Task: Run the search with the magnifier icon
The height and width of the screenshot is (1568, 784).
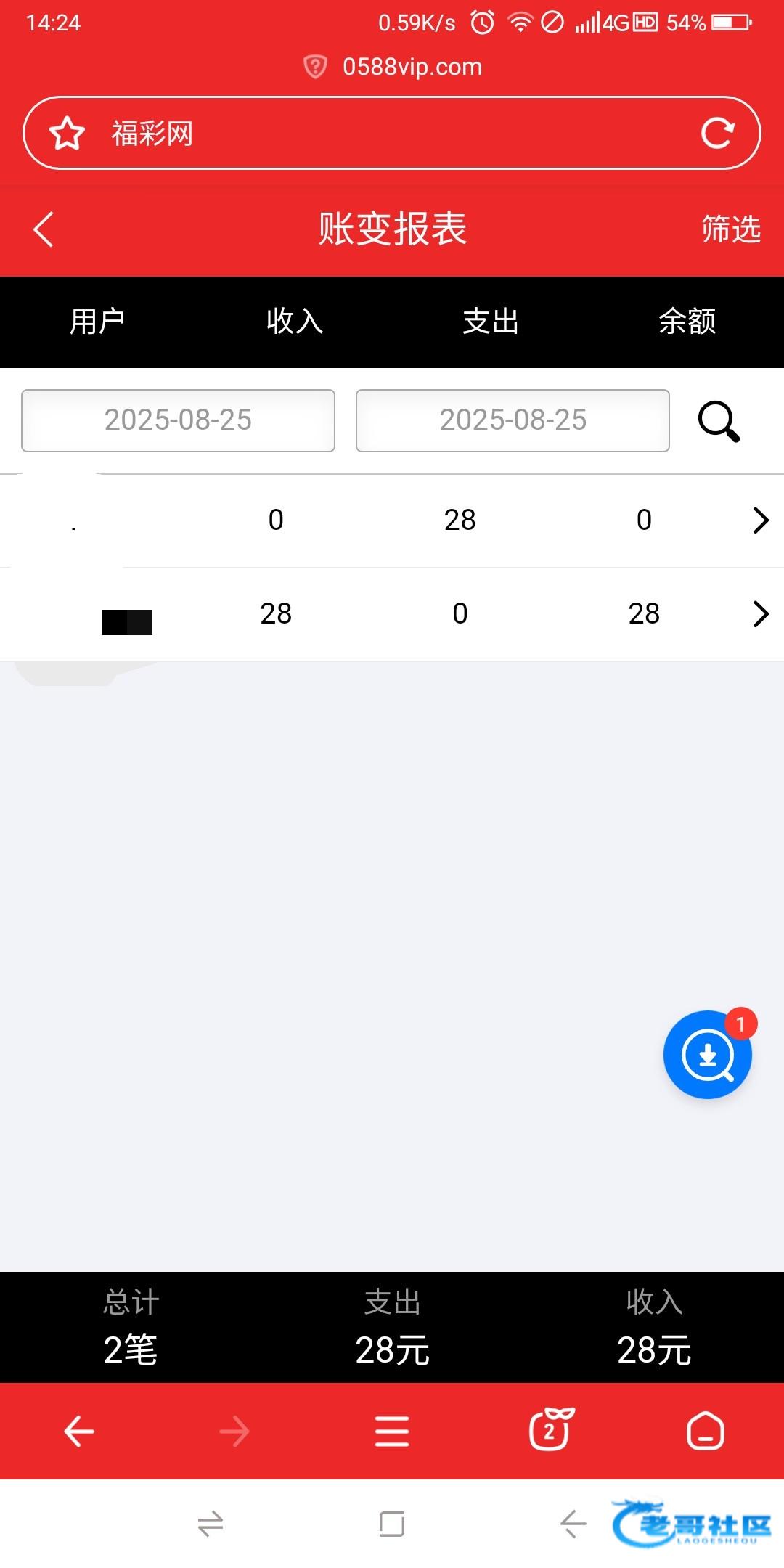Action: (719, 421)
